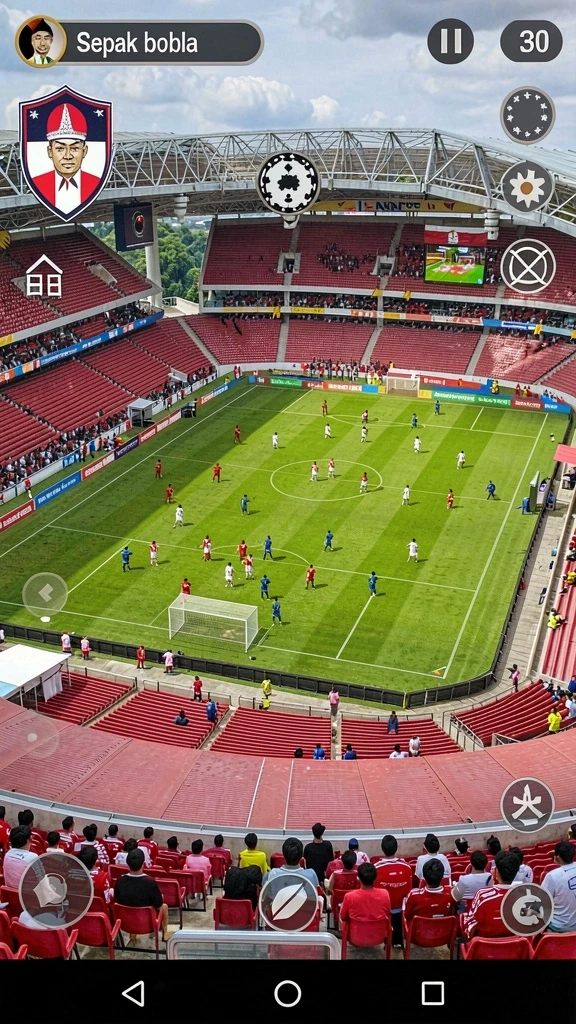Open recent apps from the navigation bar
Viewport: 576px width, 1024px height.
433,993
